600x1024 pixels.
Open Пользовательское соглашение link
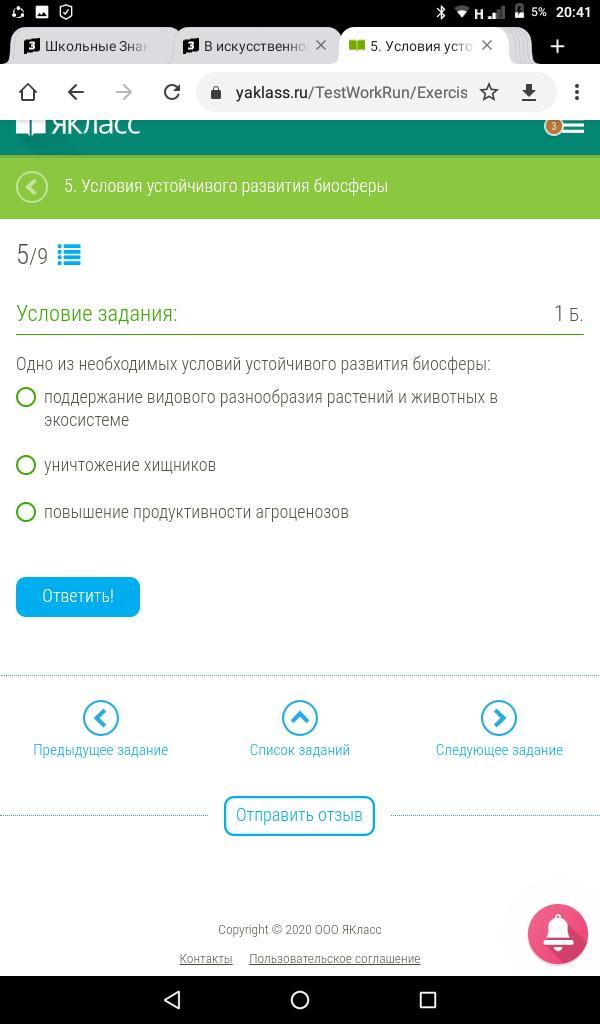click(335, 959)
